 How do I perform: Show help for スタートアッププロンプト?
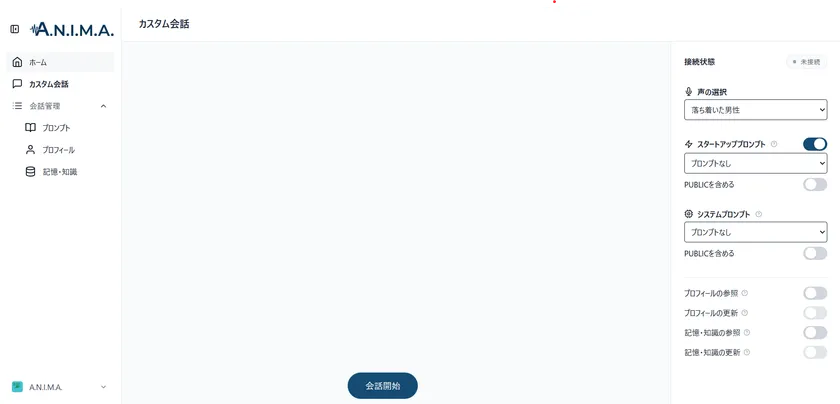coord(774,144)
